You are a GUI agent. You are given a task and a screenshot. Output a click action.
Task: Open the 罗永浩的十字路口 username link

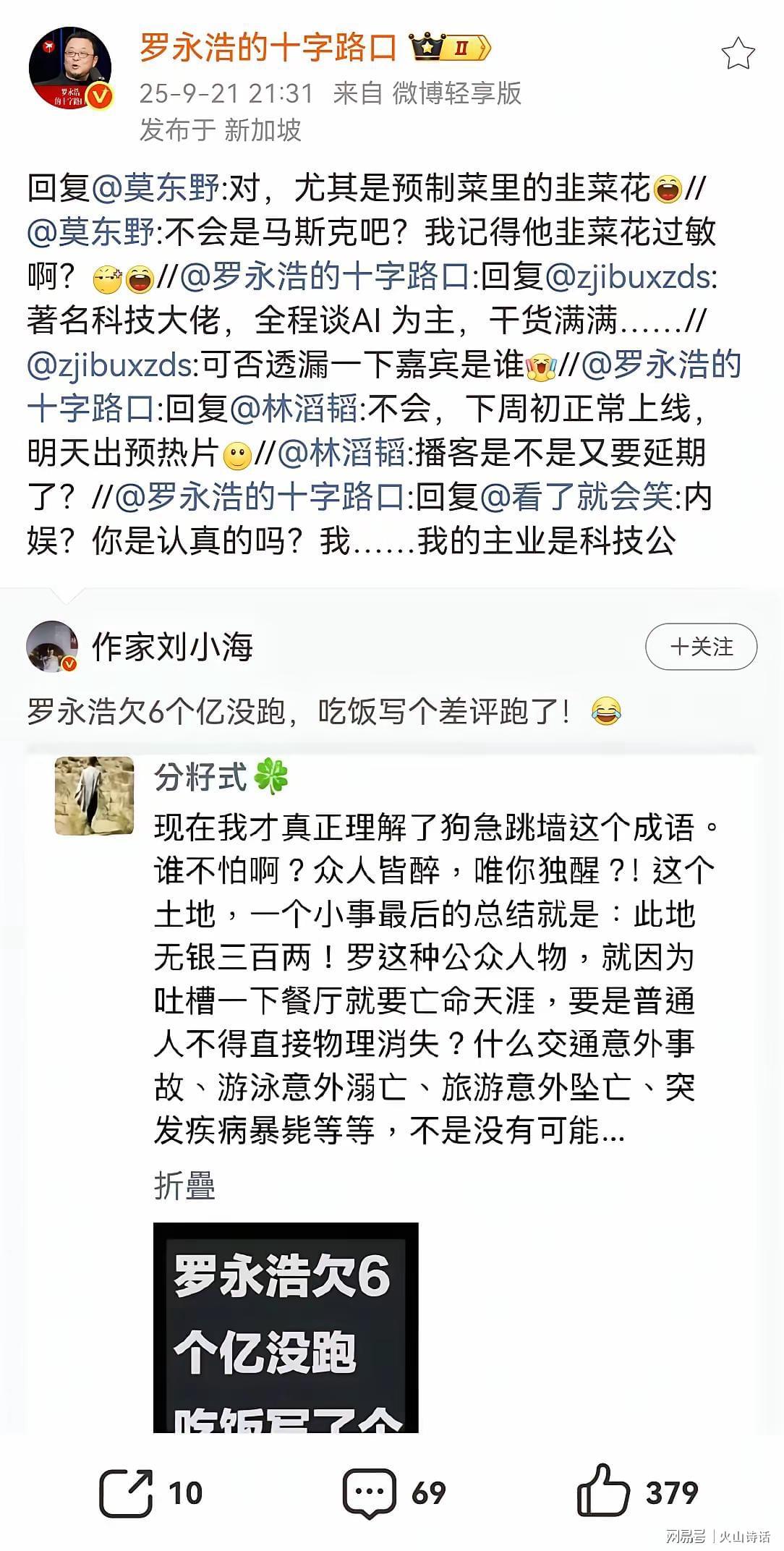268,48
